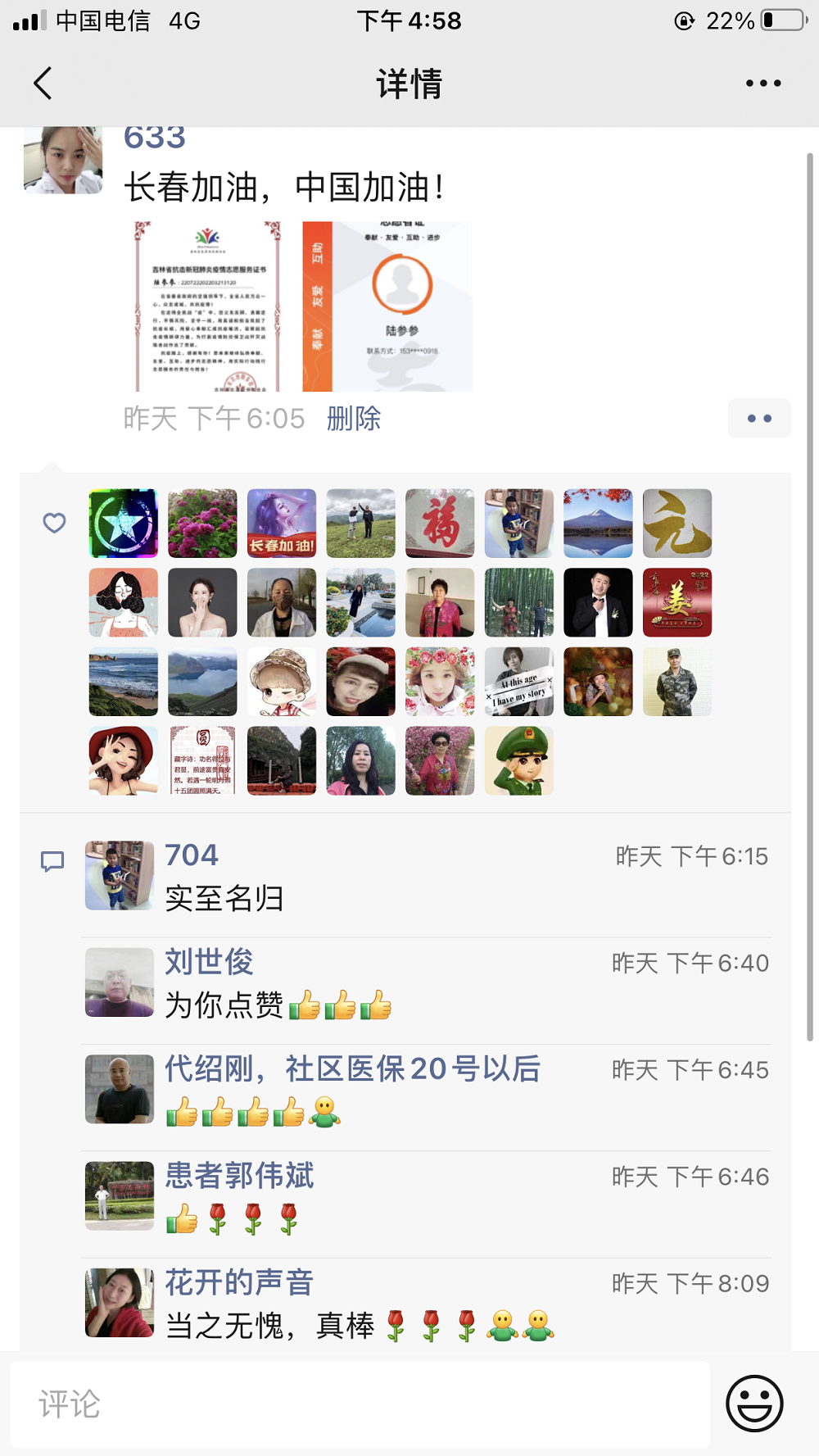Open the 福 character avatar in likes
This screenshot has width=819, height=1456.
click(440, 524)
